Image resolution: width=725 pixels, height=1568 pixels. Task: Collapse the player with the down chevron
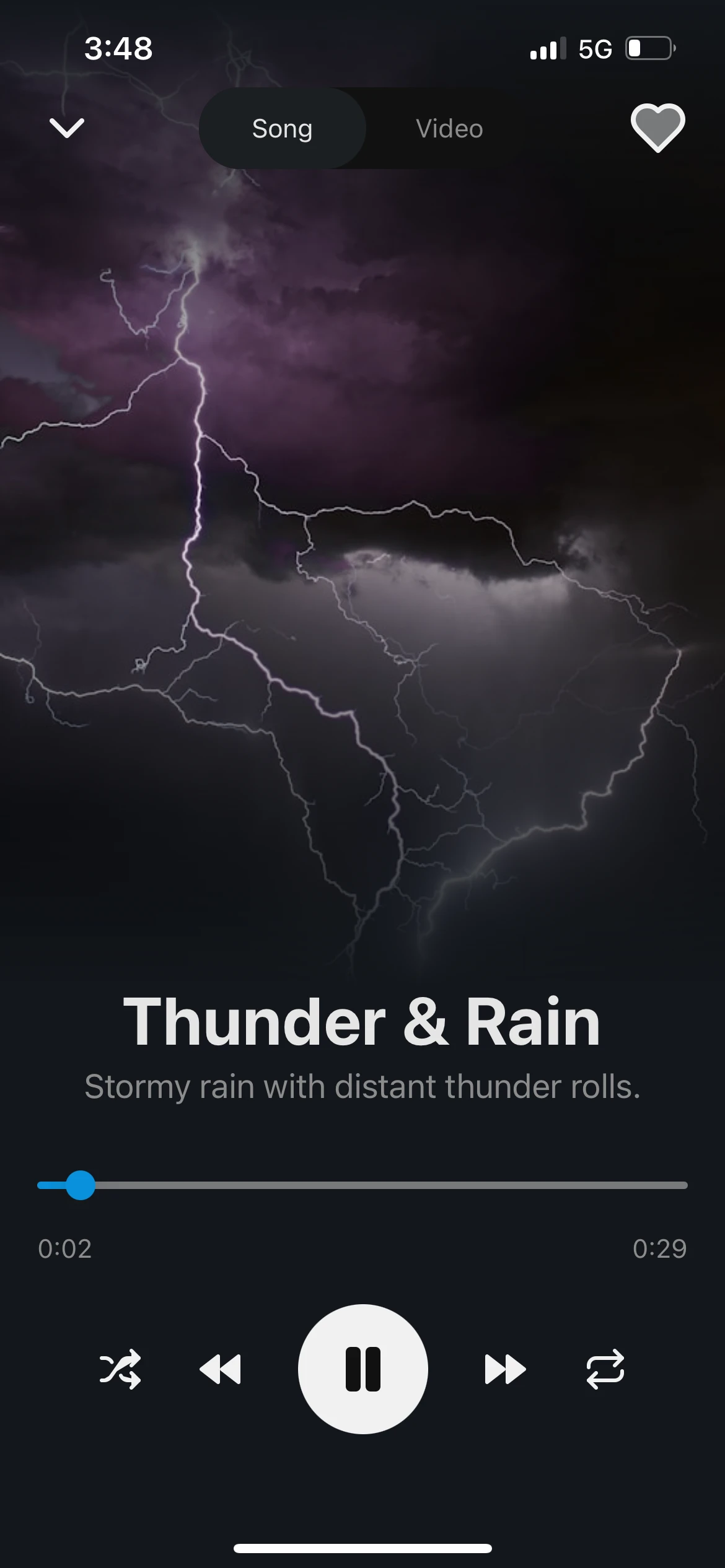coord(66,128)
